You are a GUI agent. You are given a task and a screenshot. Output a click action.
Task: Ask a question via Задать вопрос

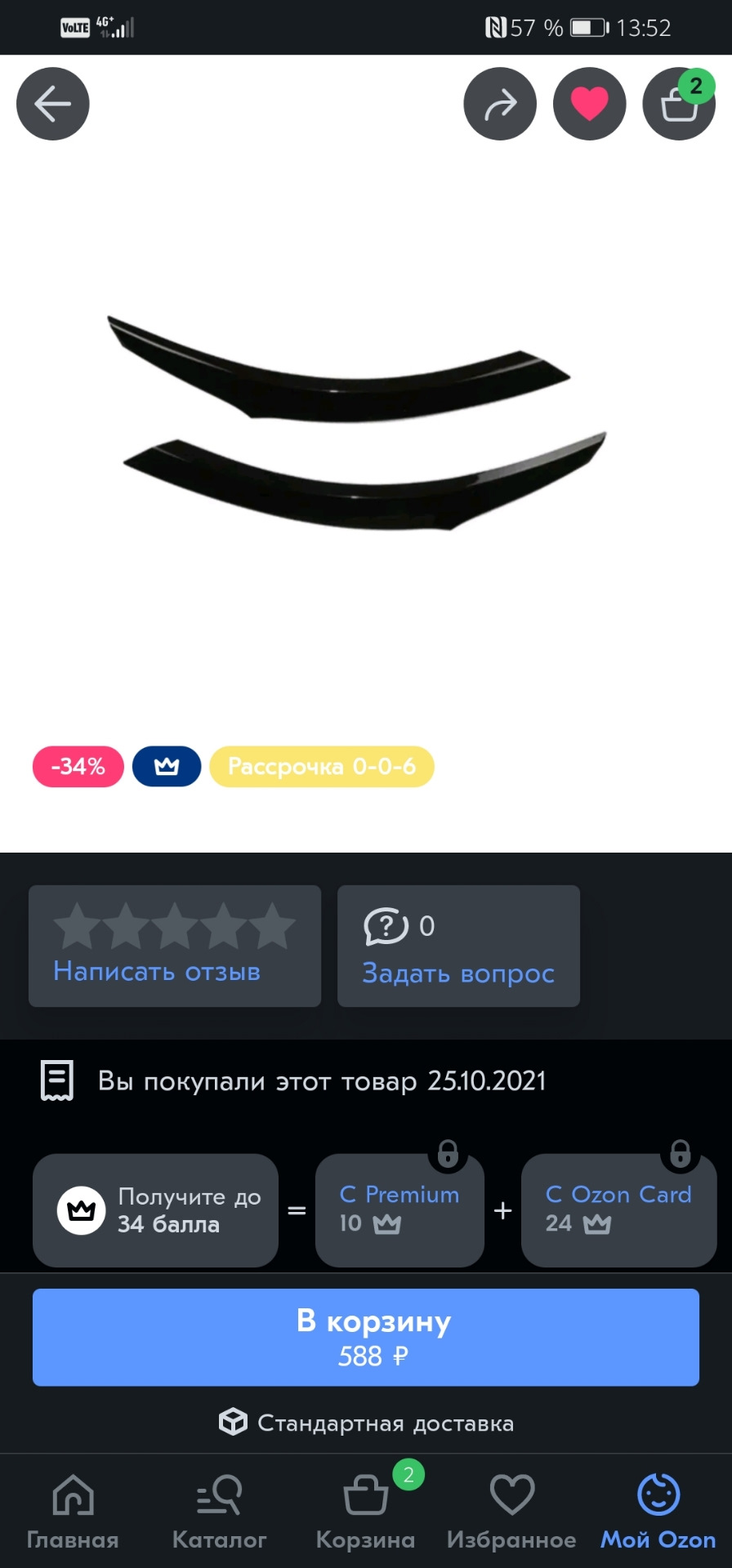tap(458, 946)
